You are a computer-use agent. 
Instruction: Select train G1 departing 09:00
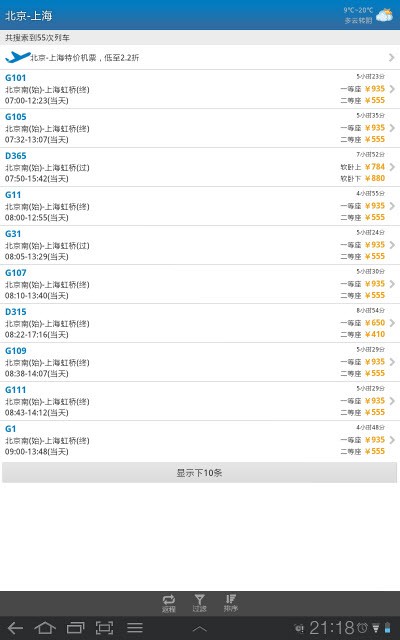pos(200,440)
